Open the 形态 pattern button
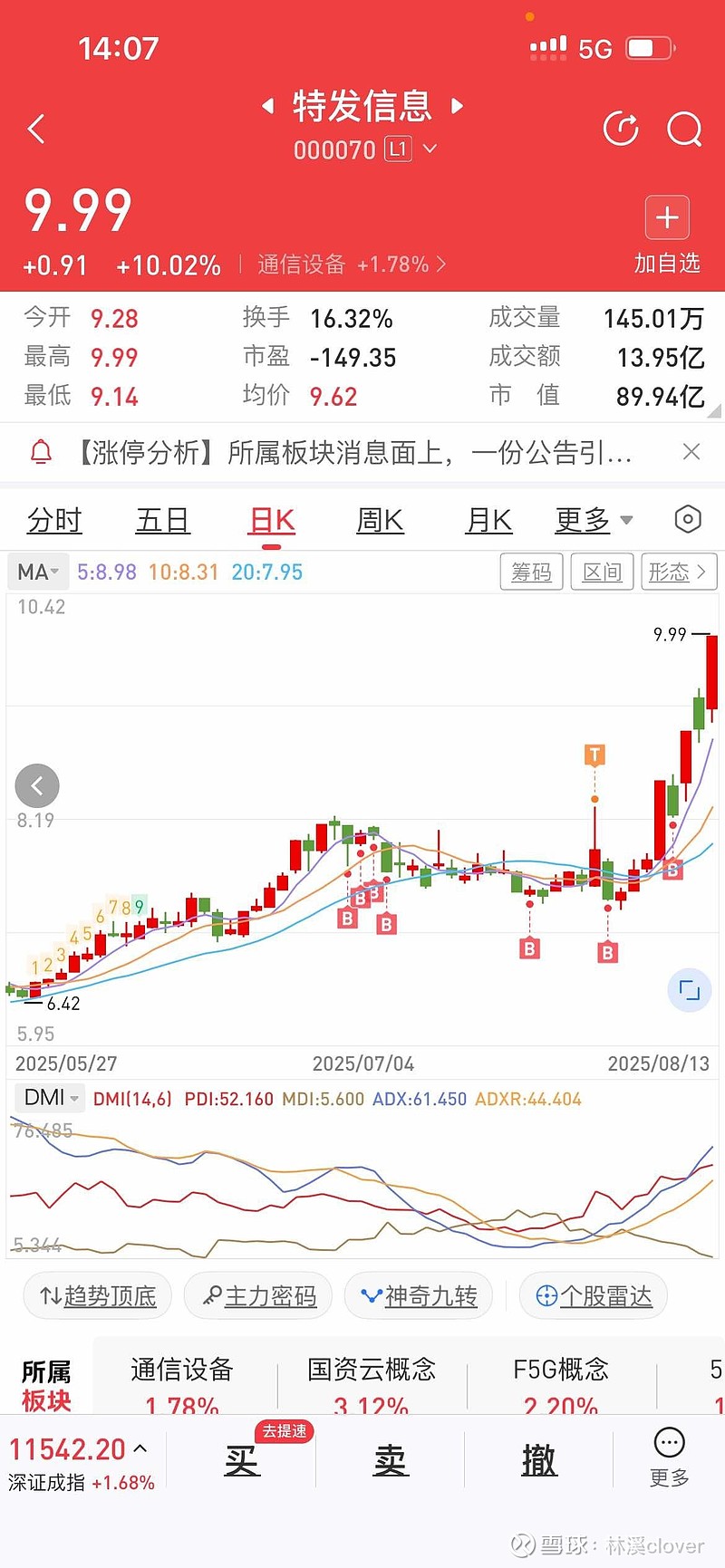725x1568 pixels. pos(679,572)
